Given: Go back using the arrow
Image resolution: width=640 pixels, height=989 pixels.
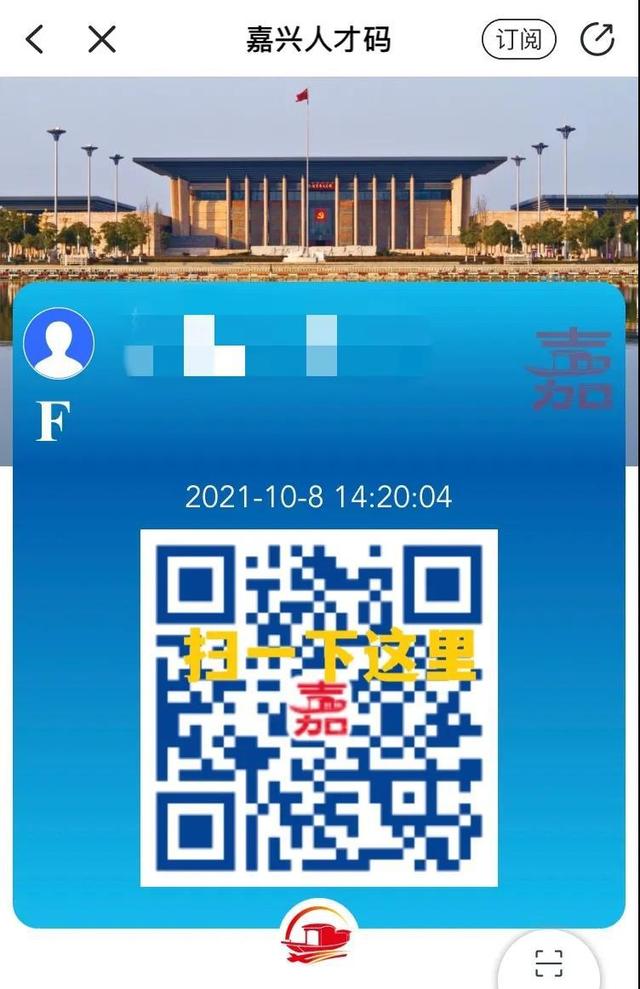Looking at the screenshot, I should coord(35,40).
